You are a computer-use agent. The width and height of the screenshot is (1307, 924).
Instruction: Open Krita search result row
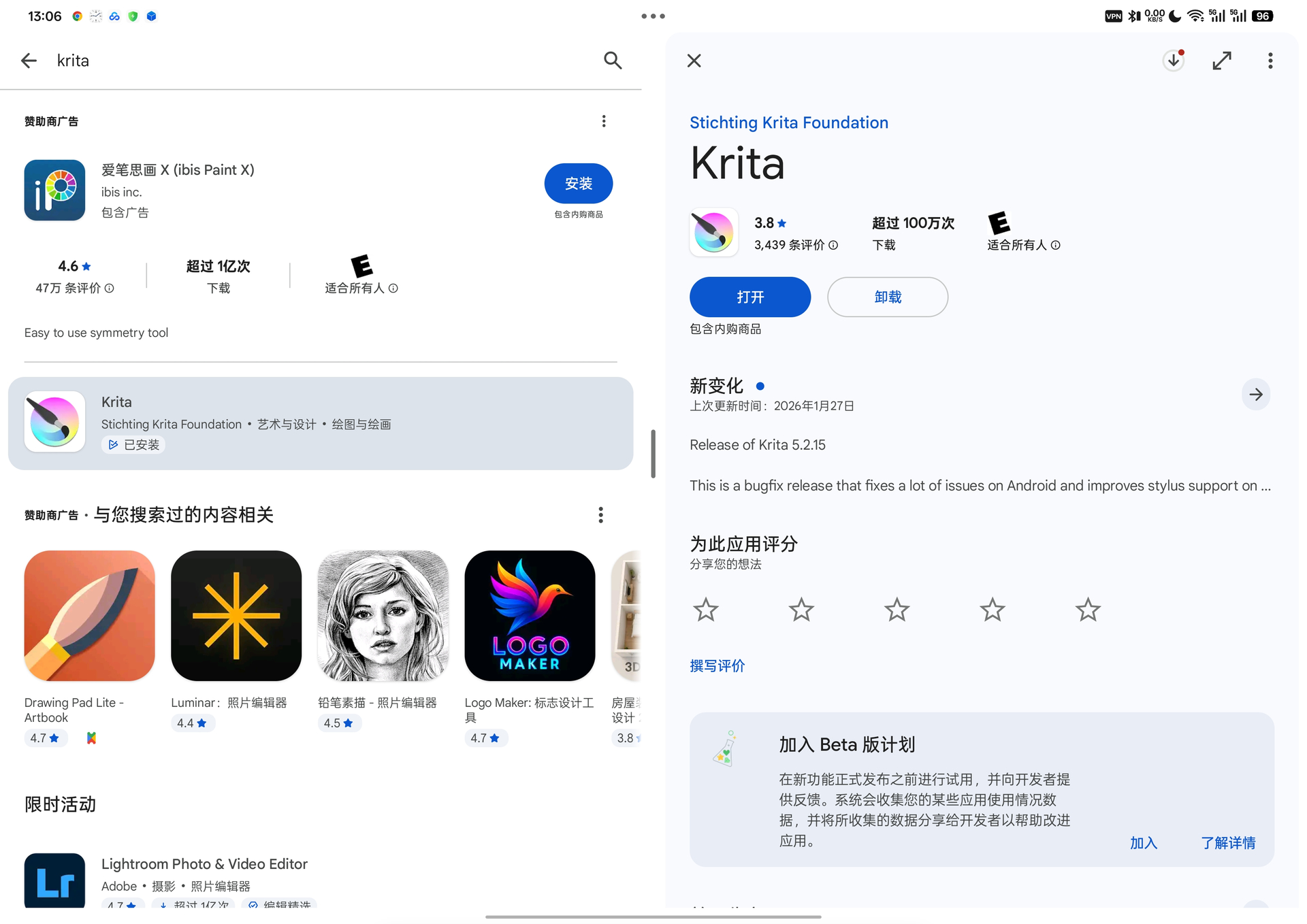320,423
